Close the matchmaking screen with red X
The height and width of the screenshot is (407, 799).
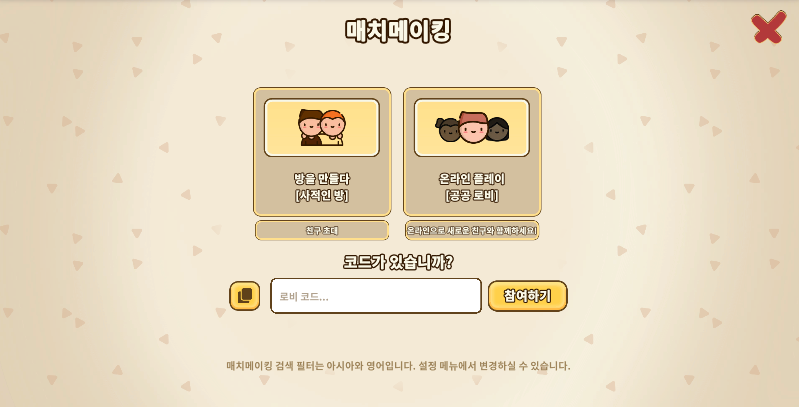point(768,27)
